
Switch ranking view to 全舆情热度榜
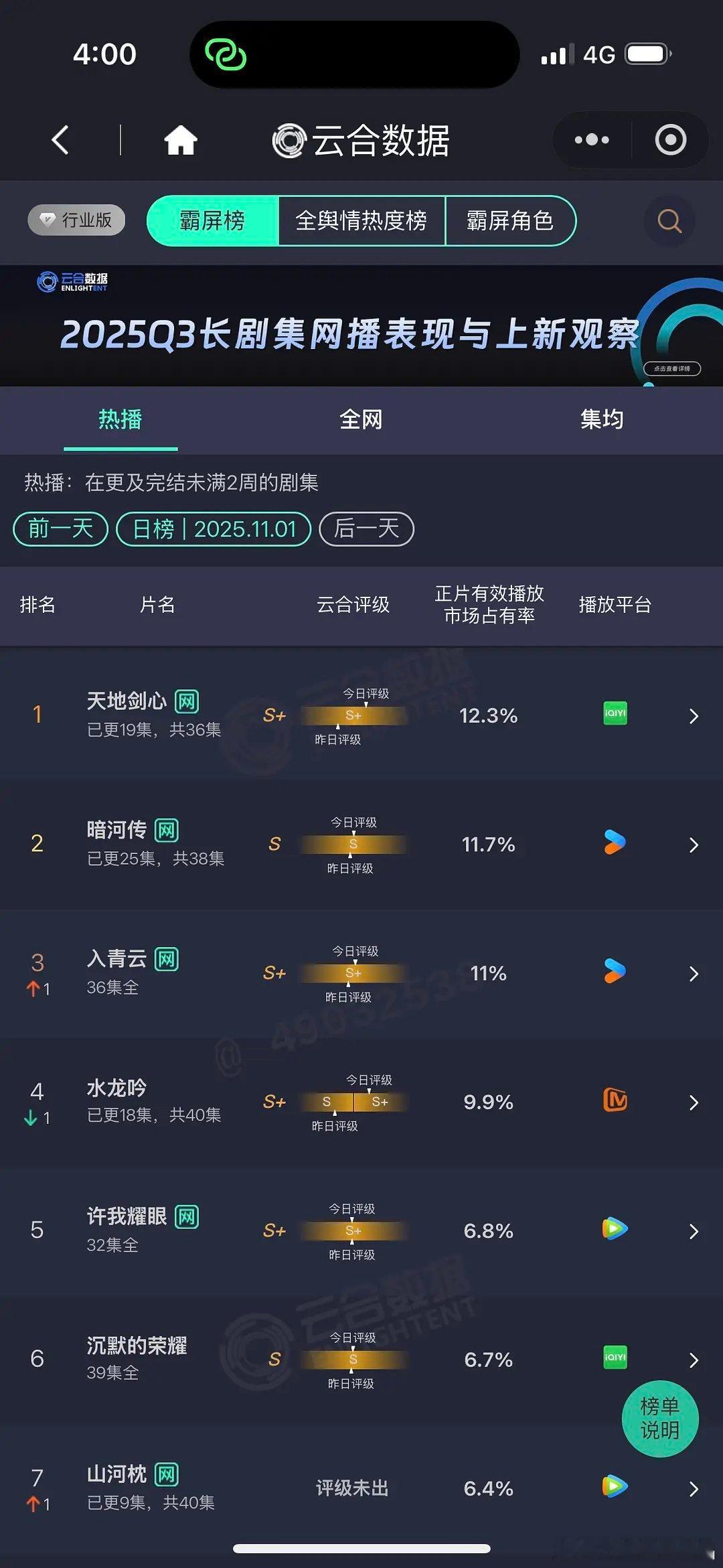[363, 221]
